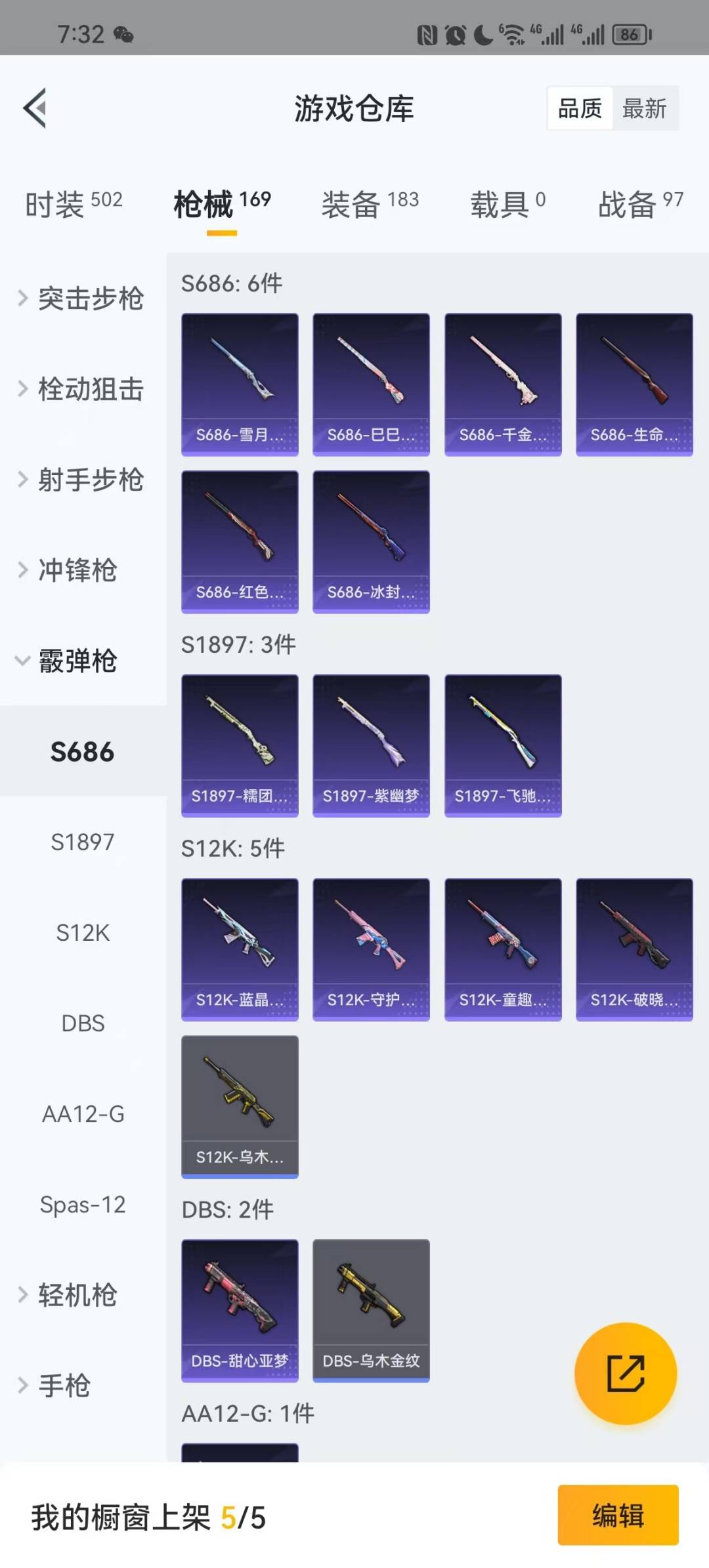This screenshot has width=709, height=1568.
Task: Open the 战备 tab
Action: pos(640,204)
